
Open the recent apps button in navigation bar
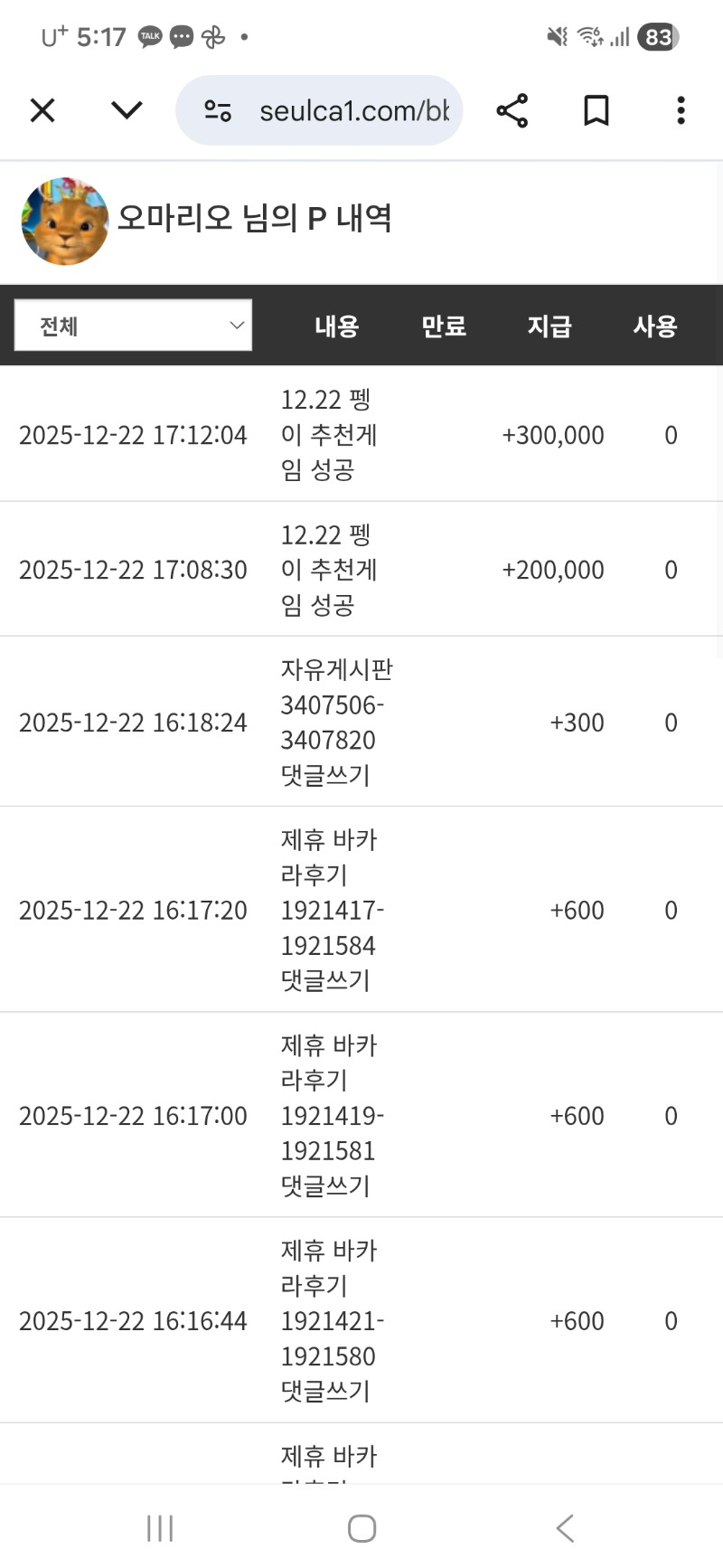(159, 1528)
